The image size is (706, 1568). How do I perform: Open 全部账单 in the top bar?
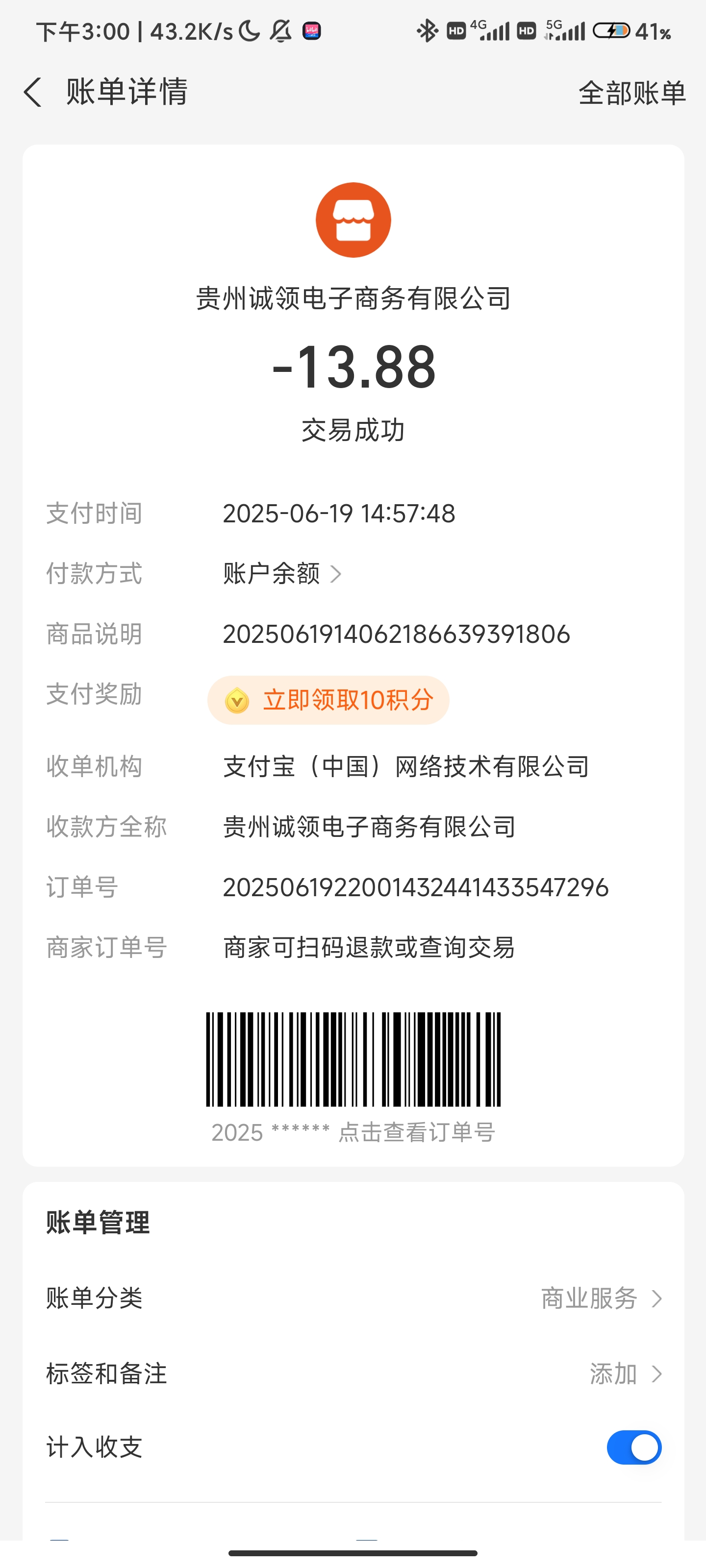click(631, 93)
